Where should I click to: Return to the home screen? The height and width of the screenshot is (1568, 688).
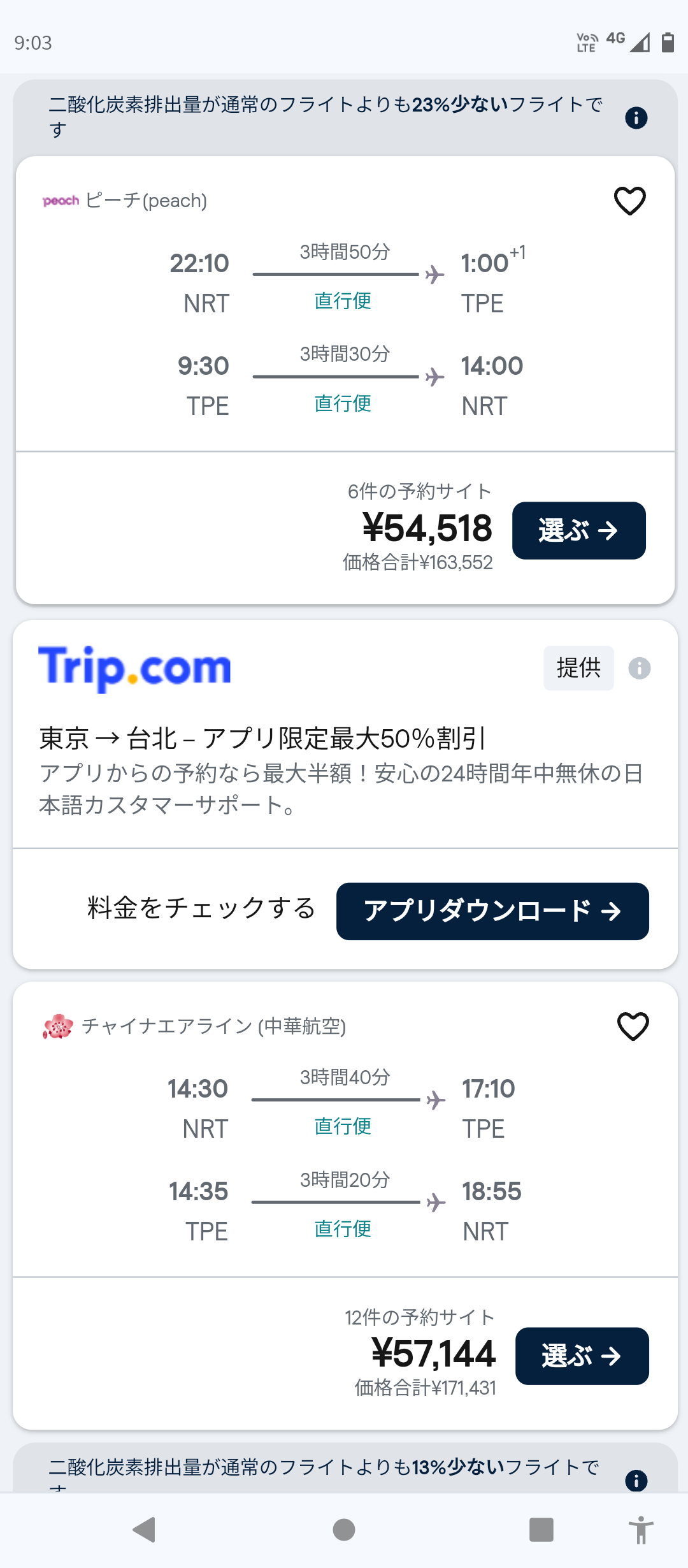tap(344, 1529)
